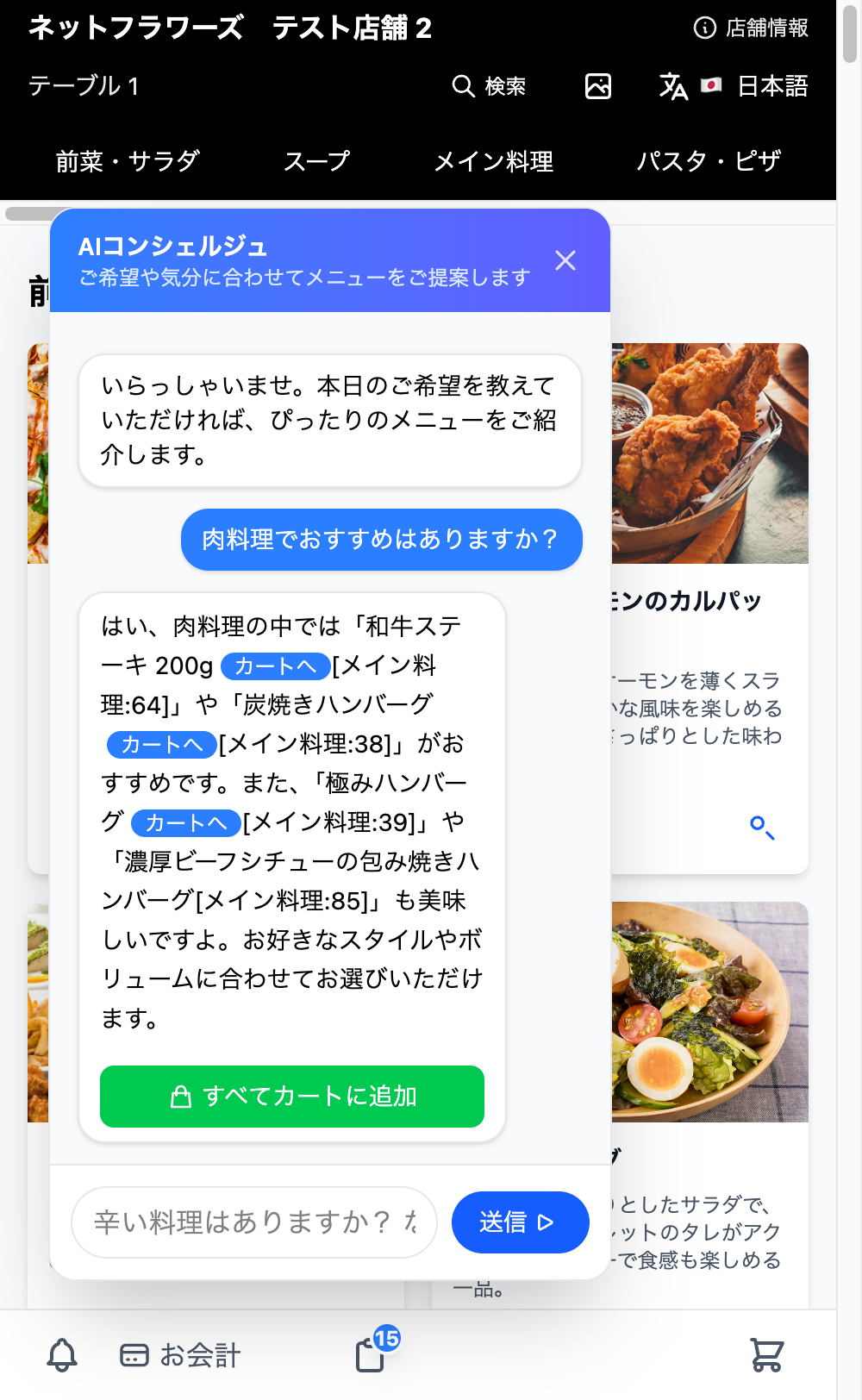This screenshot has height=1400, width=862.
Task: Tap the order bag icon showing 15 items
Action: click(x=371, y=1356)
